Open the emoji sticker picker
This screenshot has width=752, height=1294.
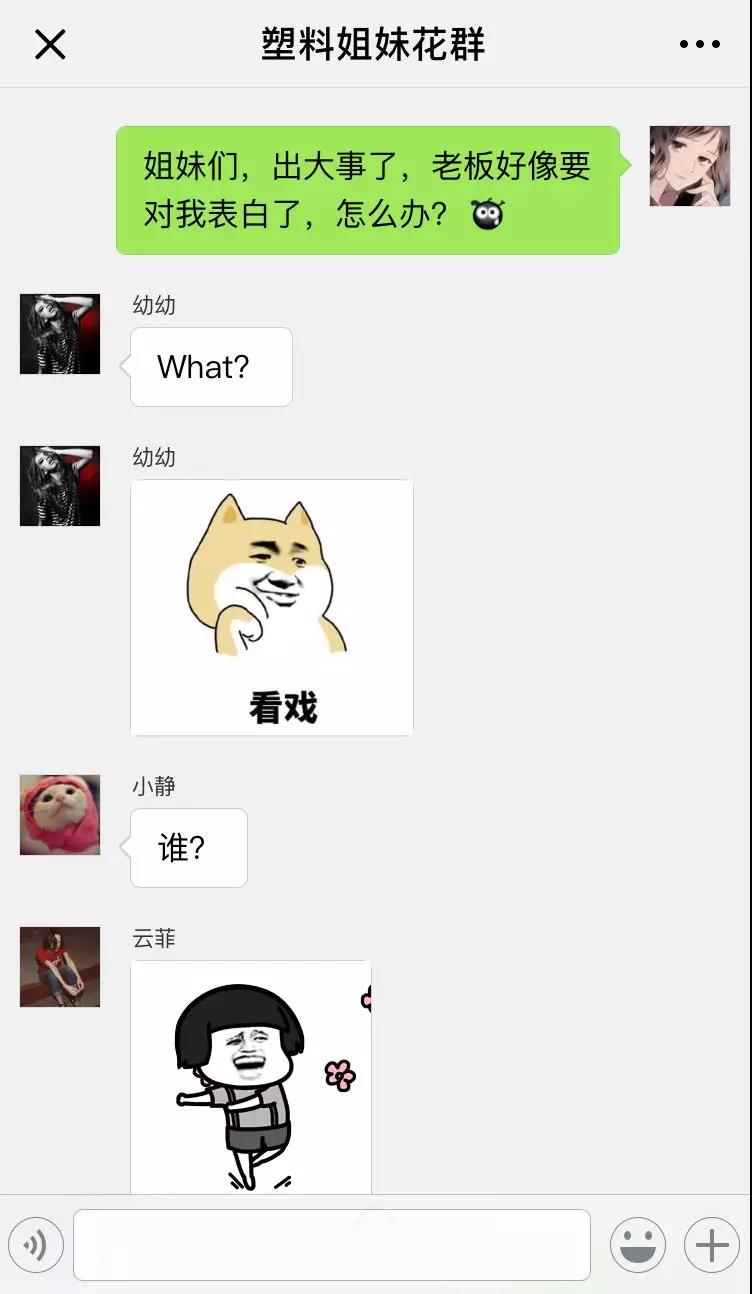coord(638,1245)
